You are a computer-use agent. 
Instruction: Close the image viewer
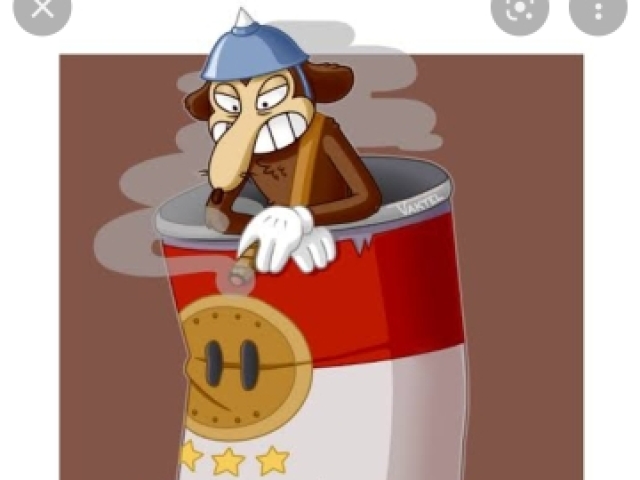coord(42,9)
